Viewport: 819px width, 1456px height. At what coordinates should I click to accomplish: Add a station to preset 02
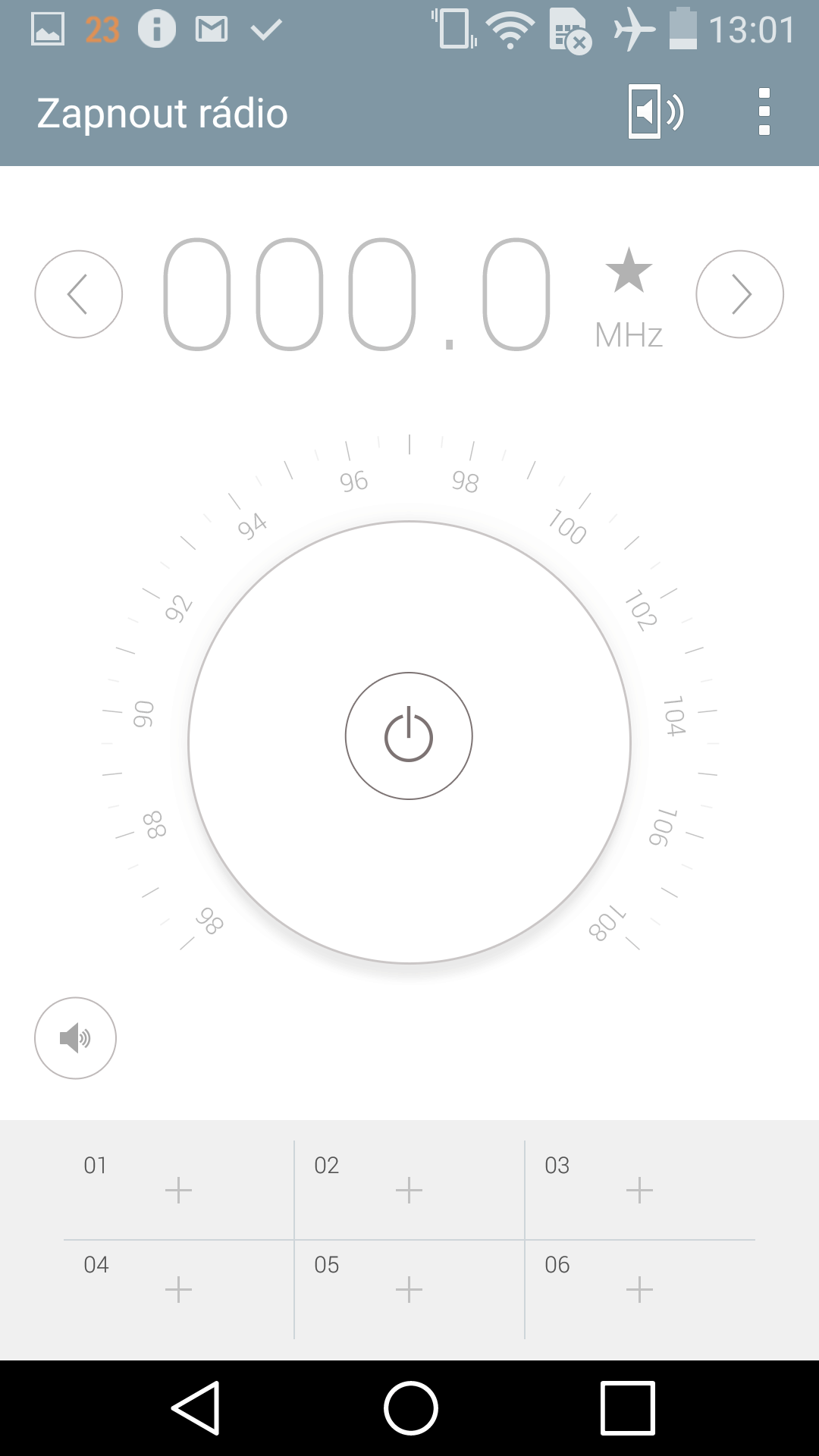[x=409, y=1190]
